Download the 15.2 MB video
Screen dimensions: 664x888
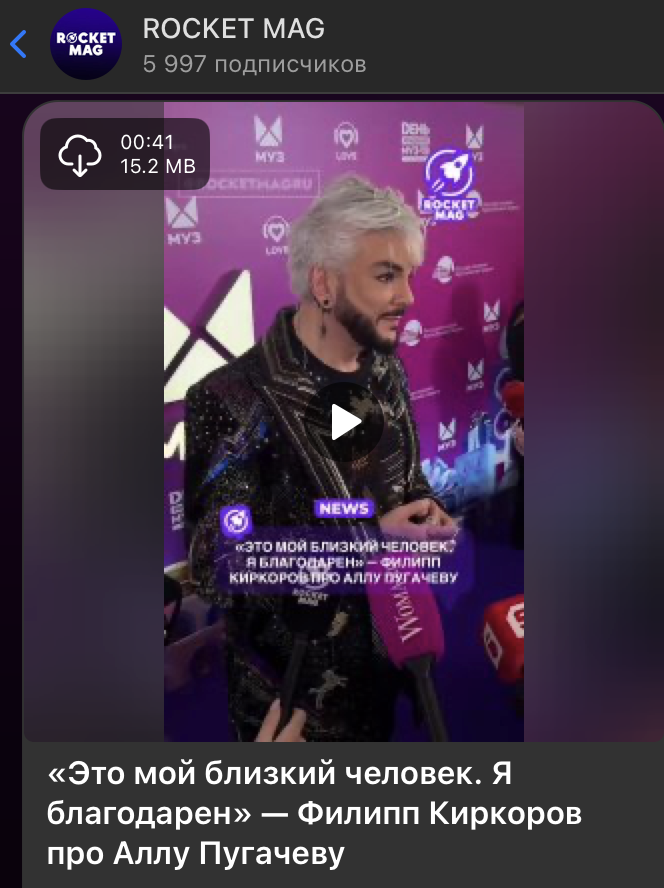81,154
